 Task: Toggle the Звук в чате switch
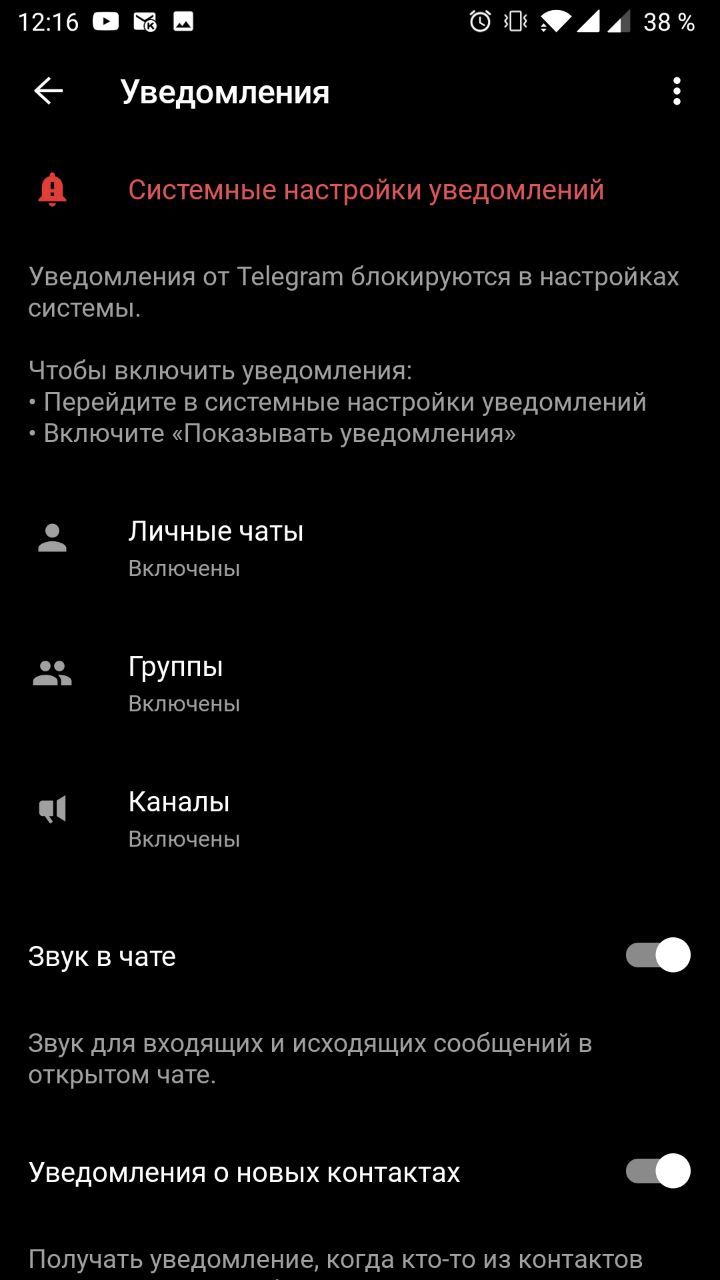(658, 956)
